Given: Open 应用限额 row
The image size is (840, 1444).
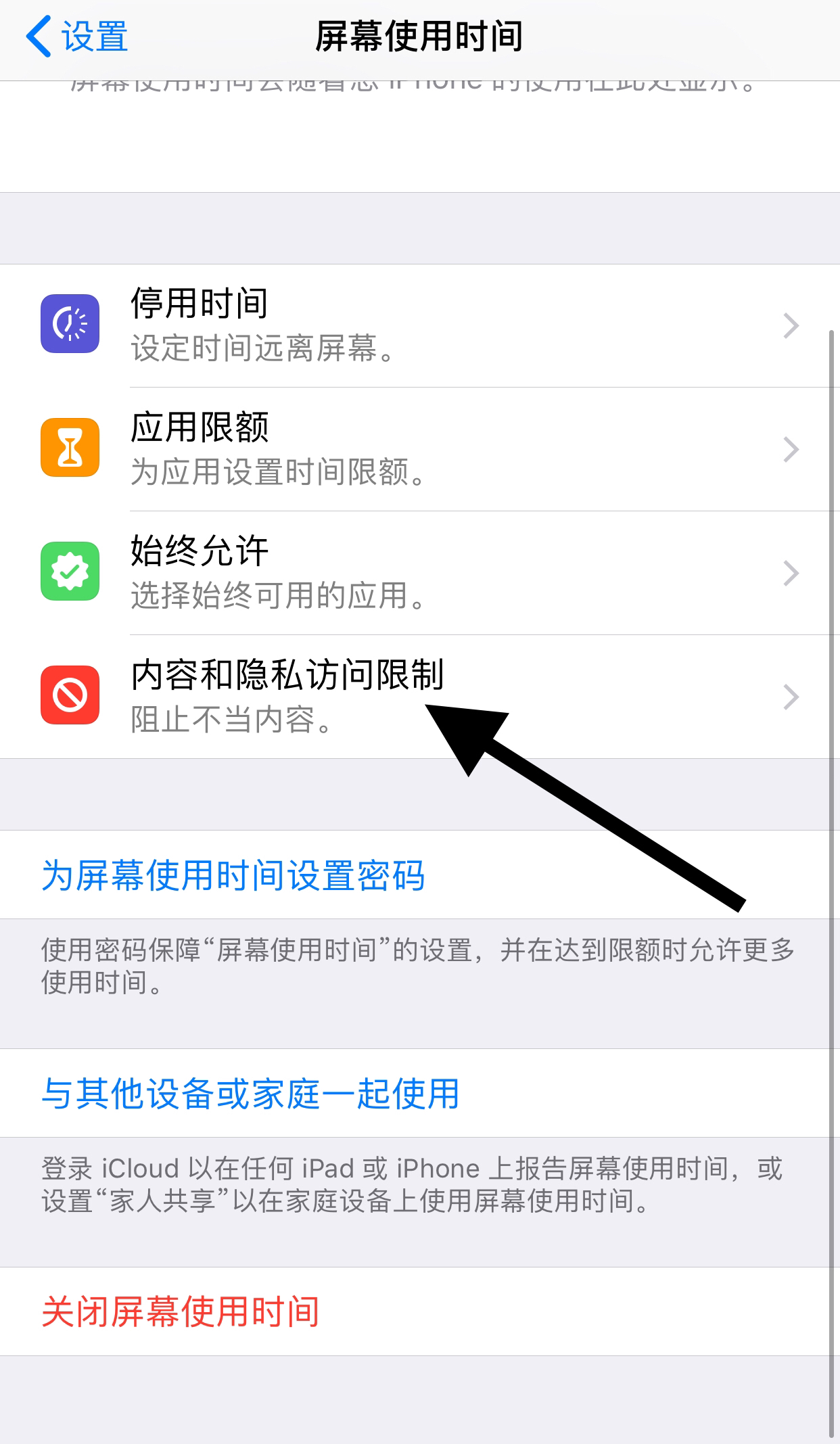Looking at the screenshot, I should (419, 449).
